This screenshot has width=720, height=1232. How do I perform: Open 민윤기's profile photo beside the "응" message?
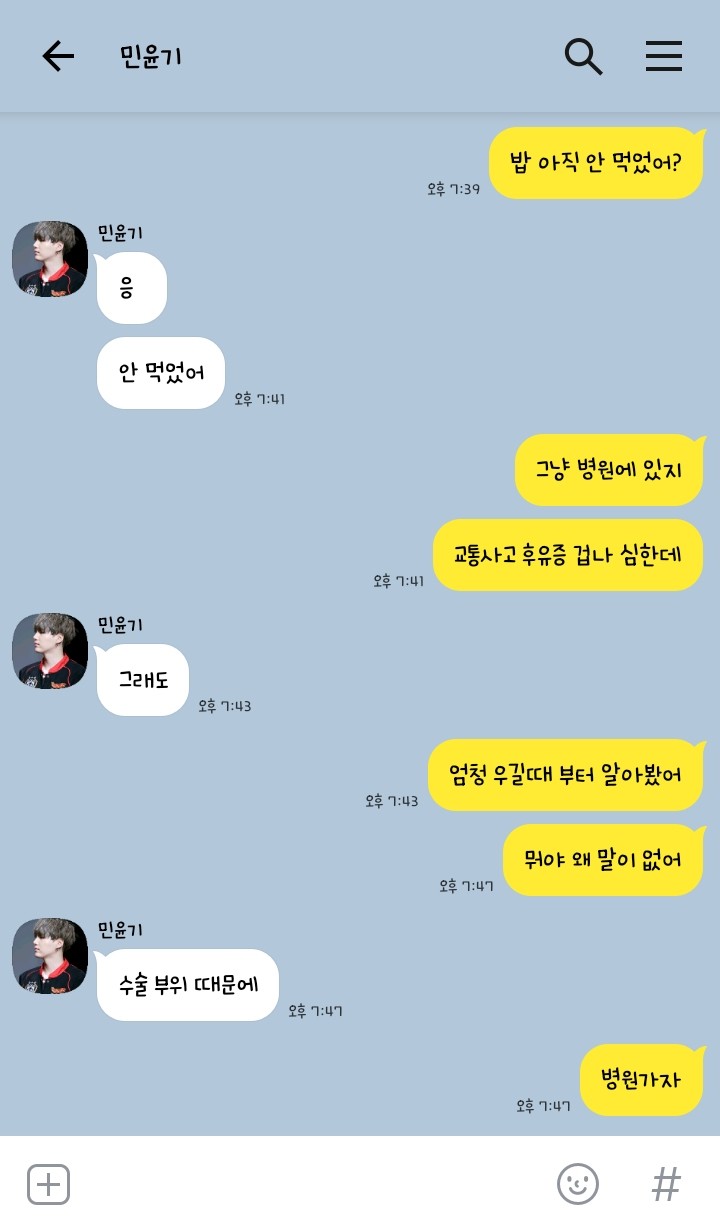(x=50, y=259)
